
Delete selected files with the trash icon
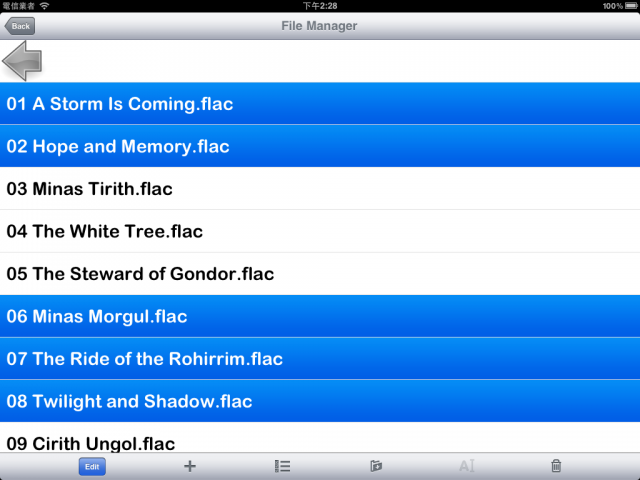pyautogui.click(x=556, y=466)
